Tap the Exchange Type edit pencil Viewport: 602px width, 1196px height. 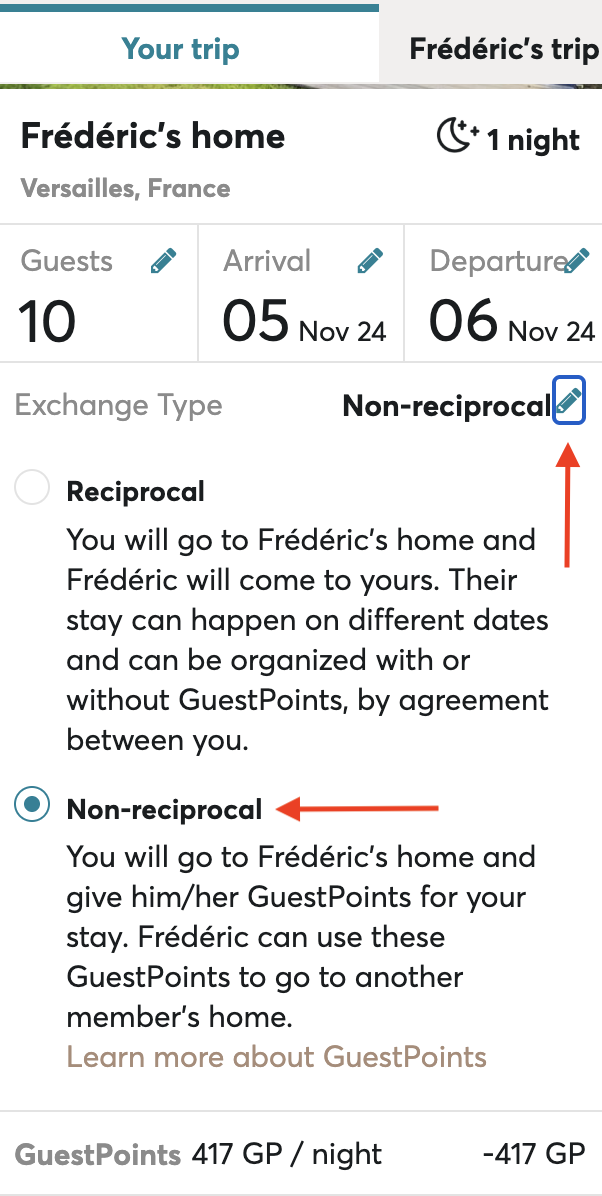569,404
